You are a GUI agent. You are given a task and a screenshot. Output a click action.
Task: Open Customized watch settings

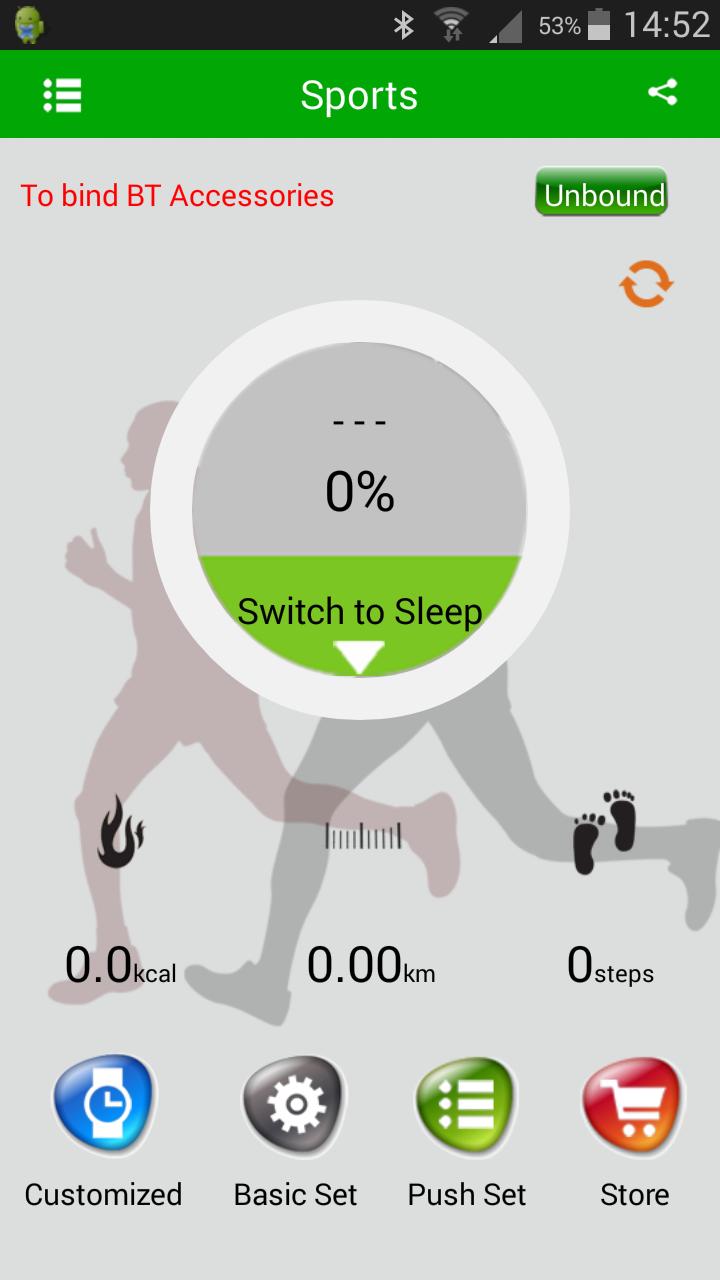point(104,1105)
